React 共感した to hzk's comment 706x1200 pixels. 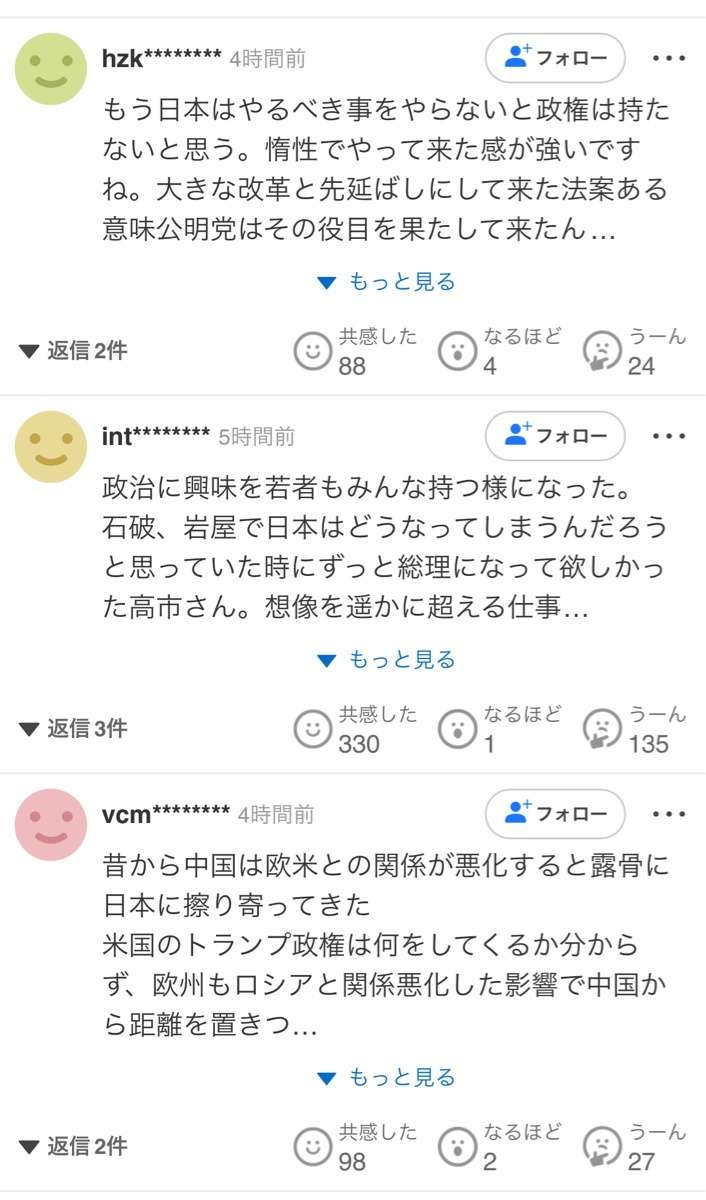coord(312,350)
